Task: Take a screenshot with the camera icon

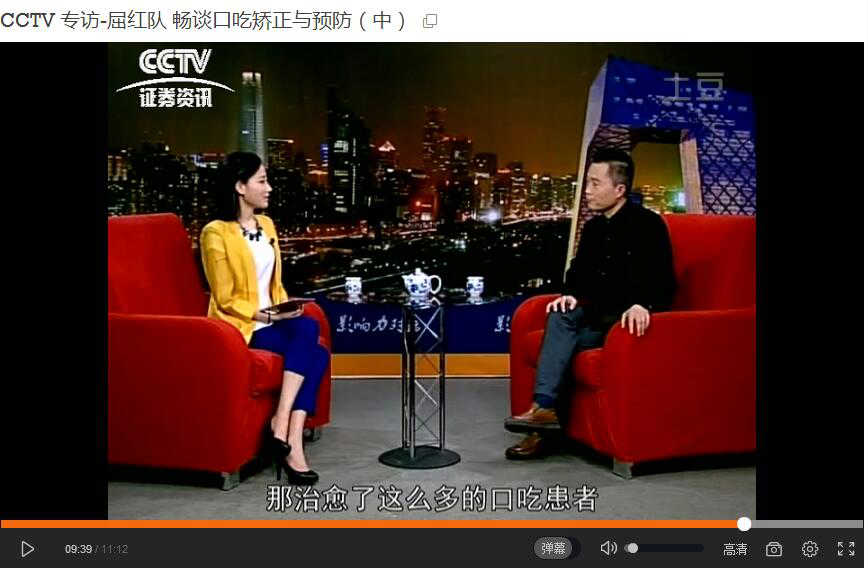Action: 774,549
